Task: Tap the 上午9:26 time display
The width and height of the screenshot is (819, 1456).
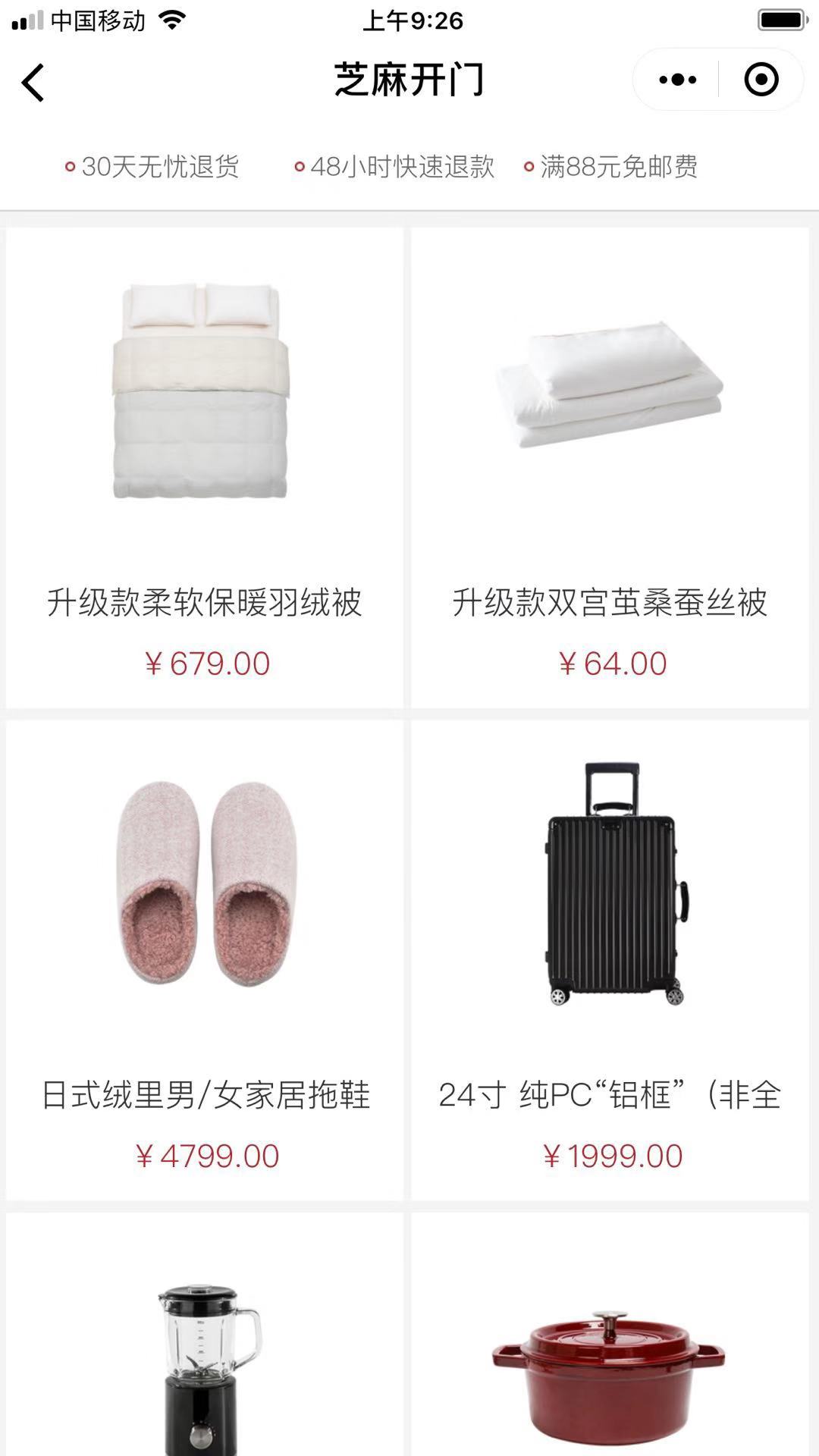Action: coord(409,21)
